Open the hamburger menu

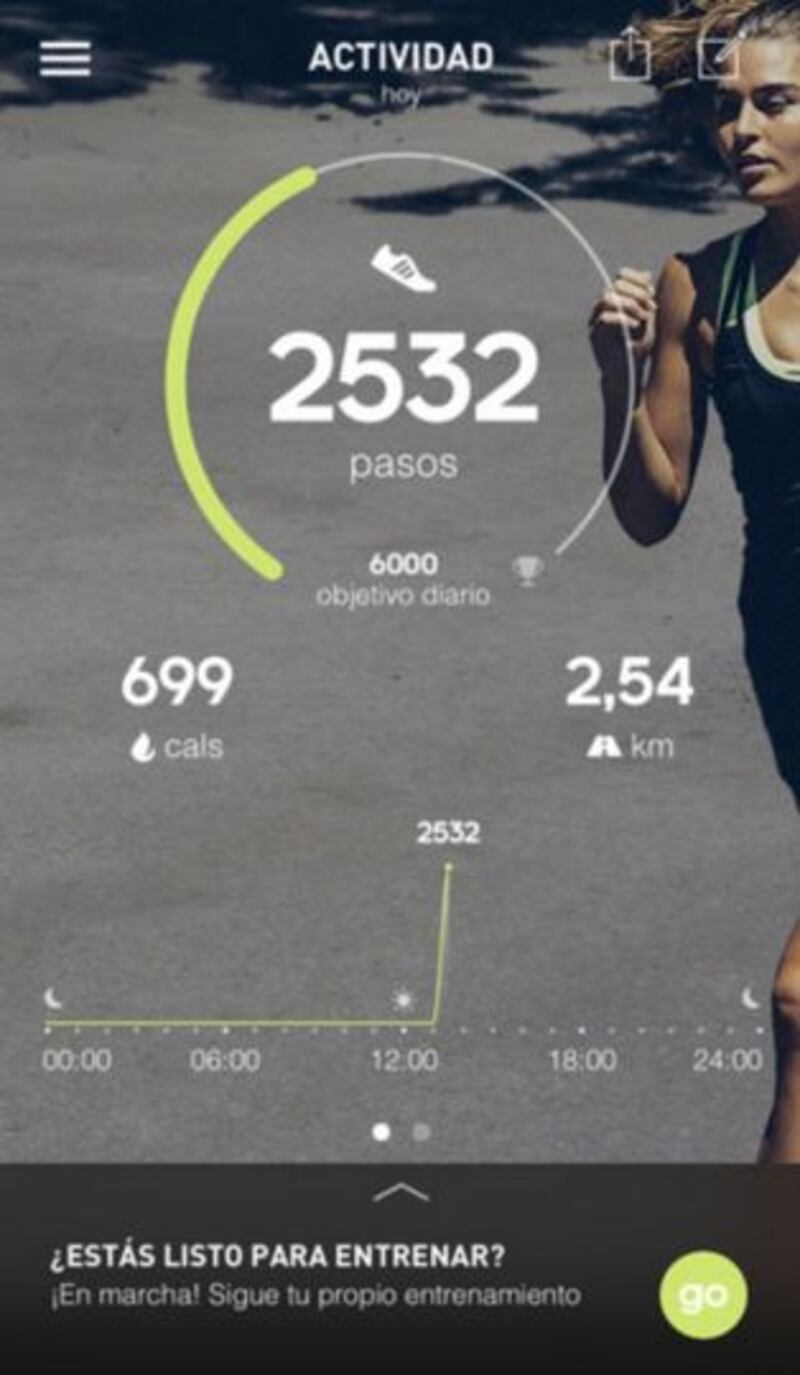tap(65, 59)
